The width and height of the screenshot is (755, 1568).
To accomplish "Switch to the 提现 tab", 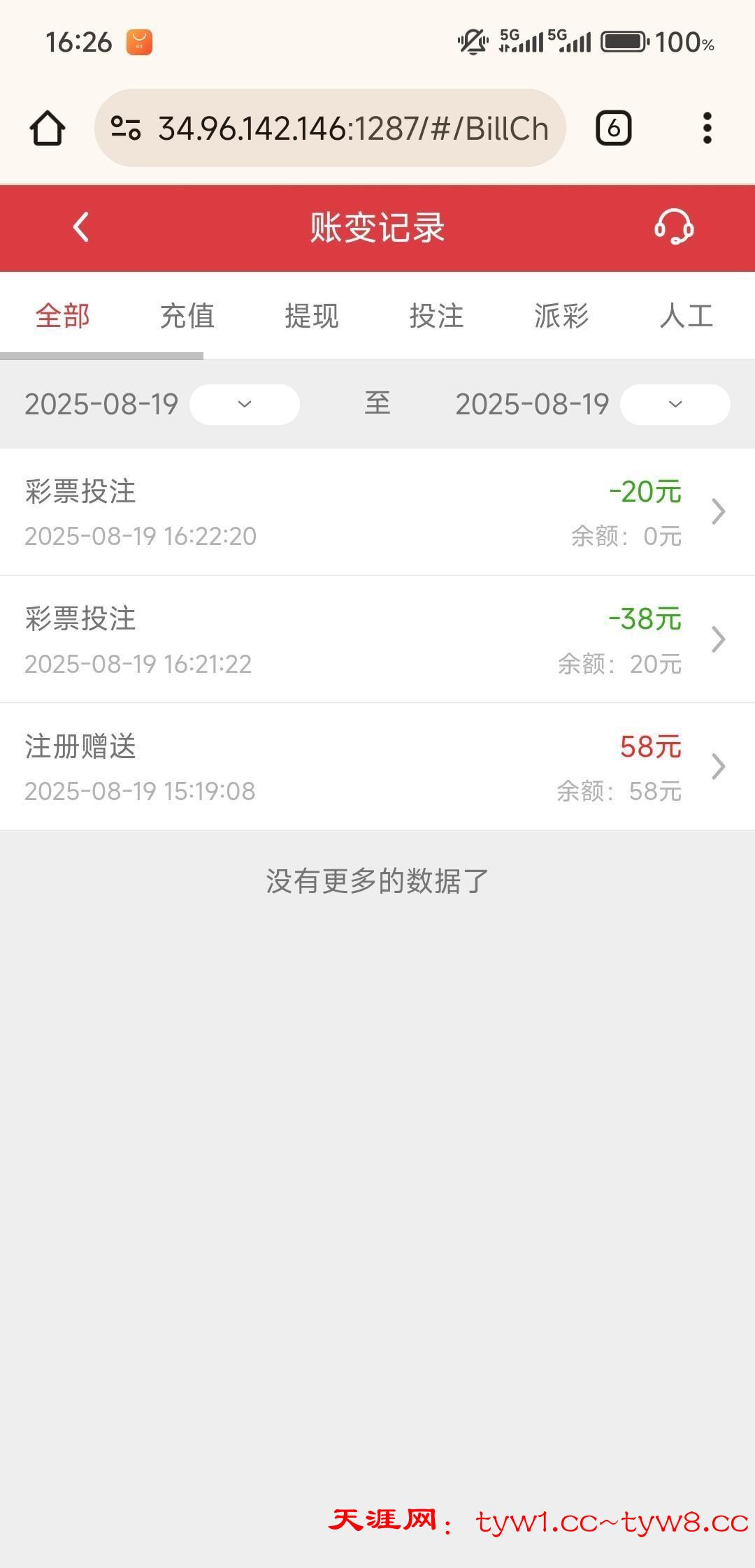I will click(x=312, y=316).
